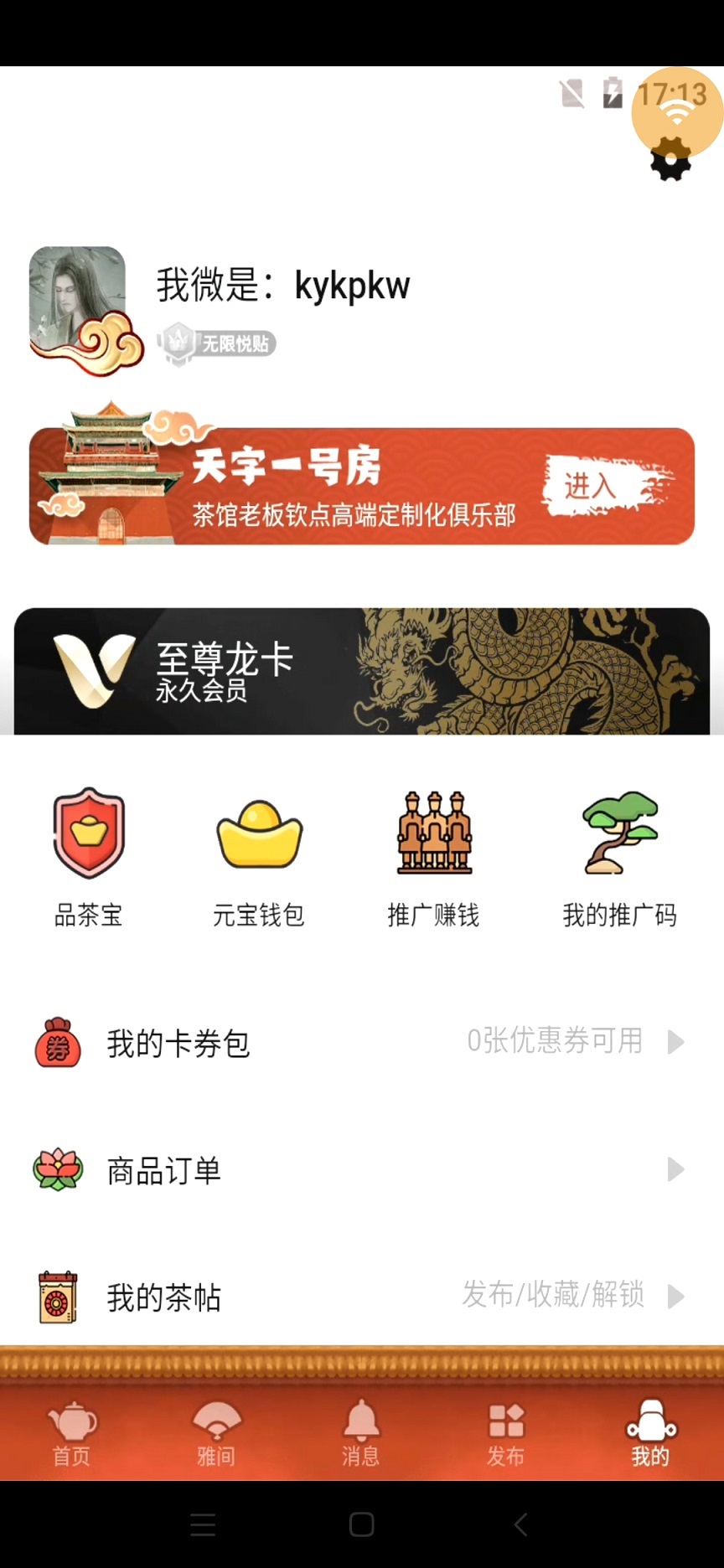This screenshot has height=1568, width=724.
Task: Select the 我的 tab
Action: coord(650,1432)
